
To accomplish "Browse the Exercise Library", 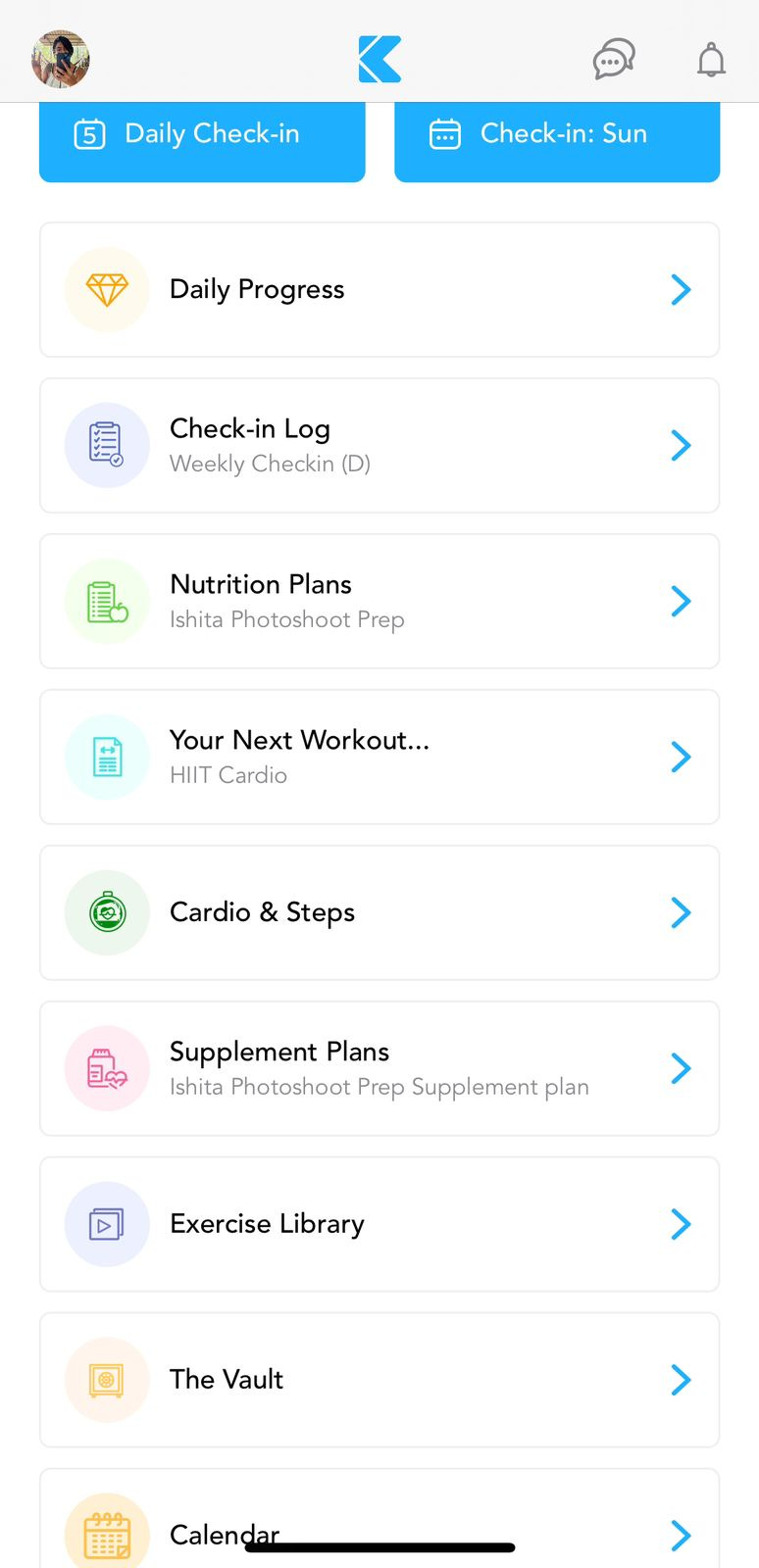I will coord(379,1225).
